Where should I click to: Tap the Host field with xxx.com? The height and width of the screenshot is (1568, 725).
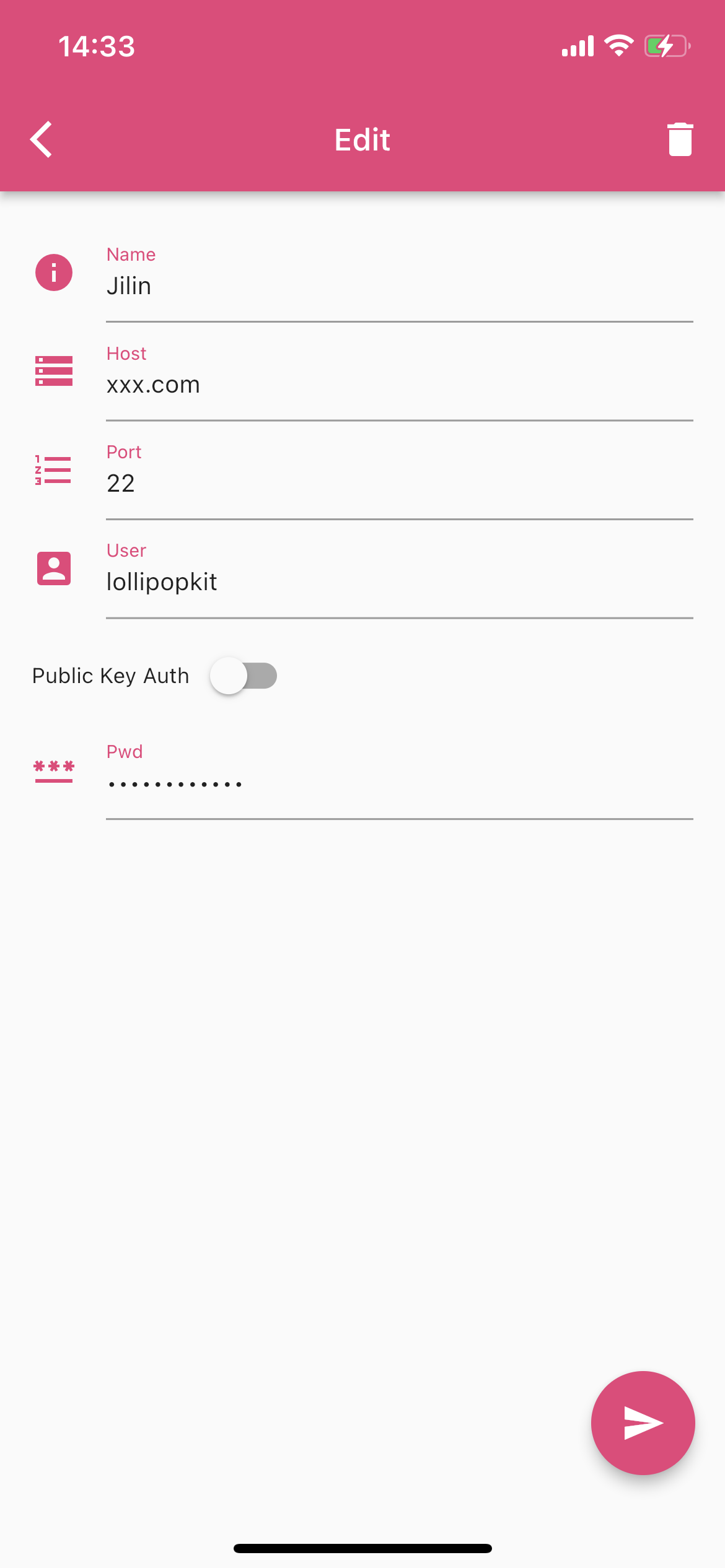tap(397, 385)
